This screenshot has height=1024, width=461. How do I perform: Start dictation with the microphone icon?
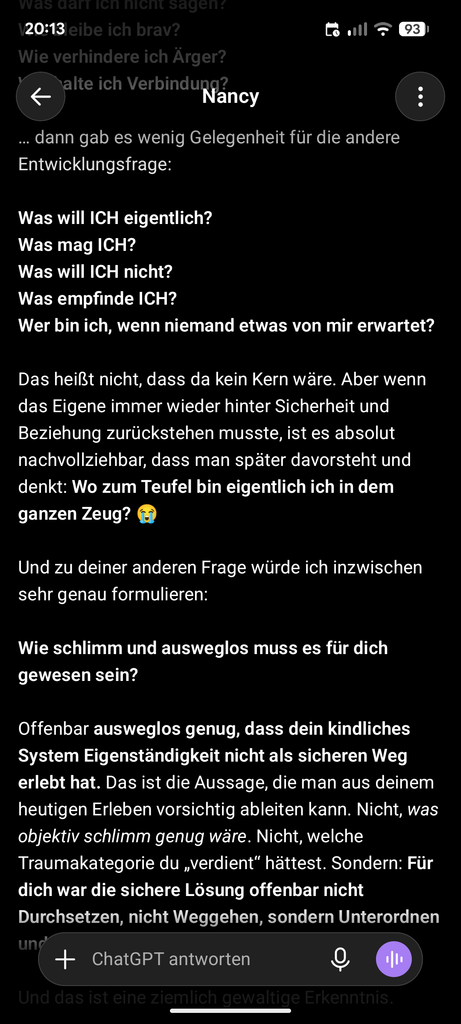pos(340,959)
